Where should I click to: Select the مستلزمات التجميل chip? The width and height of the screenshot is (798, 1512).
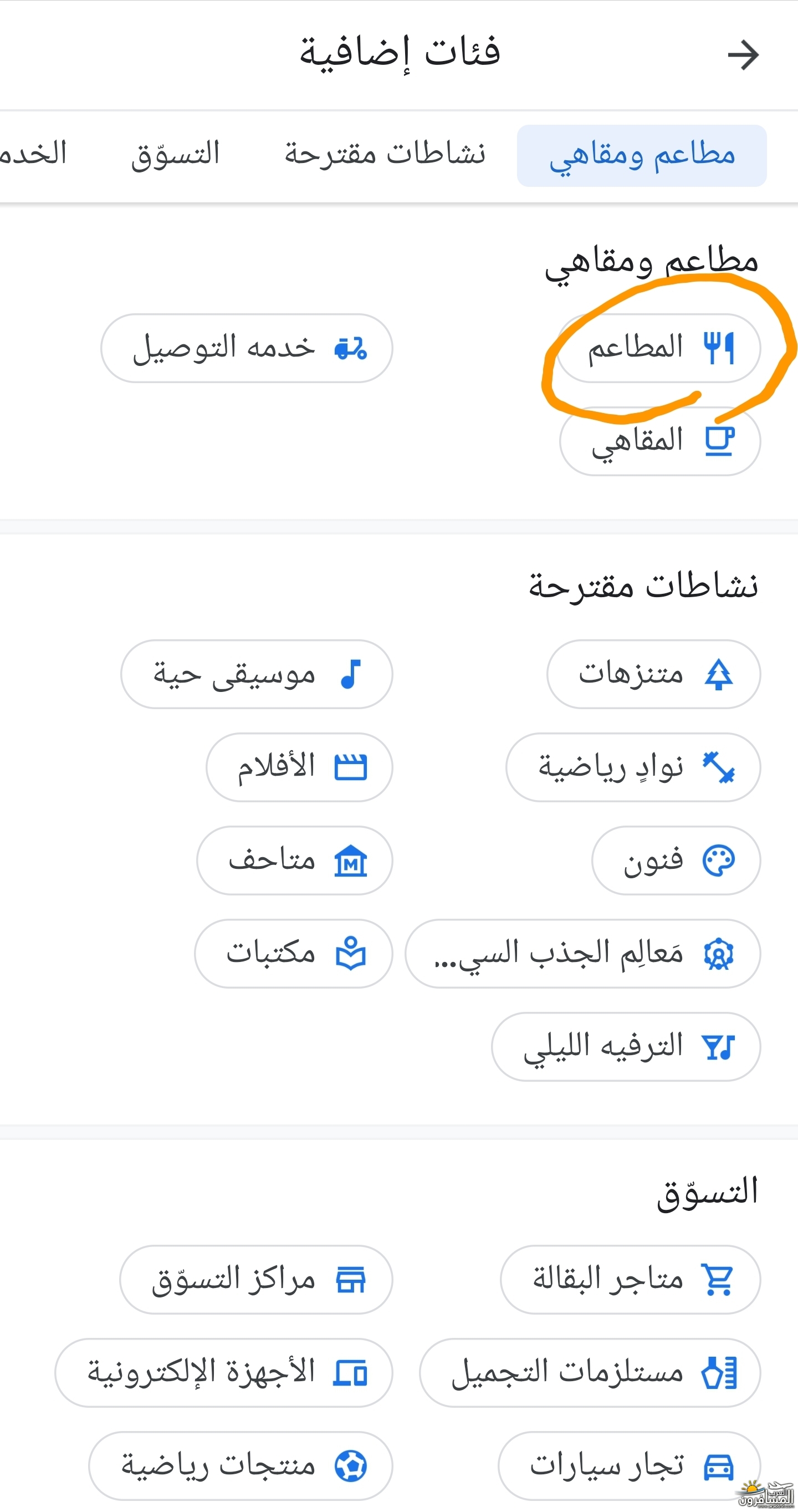590,1372
